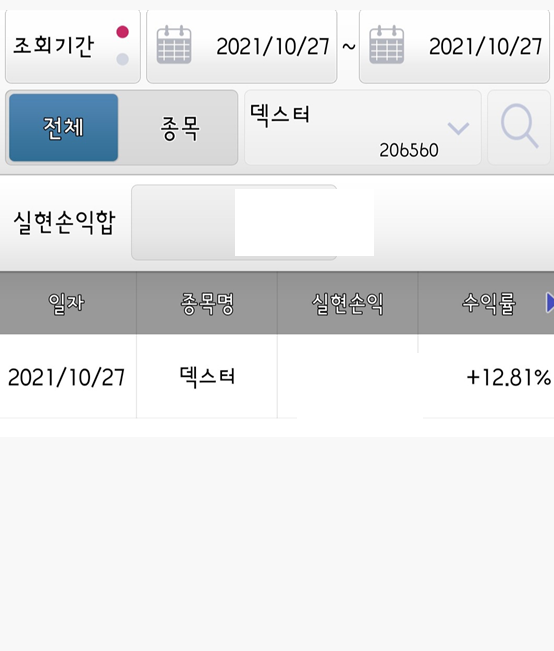Toggle the 조회기간 period selector
Image resolution: width=554 pixels, height=651 pixels.
(73, 46)
